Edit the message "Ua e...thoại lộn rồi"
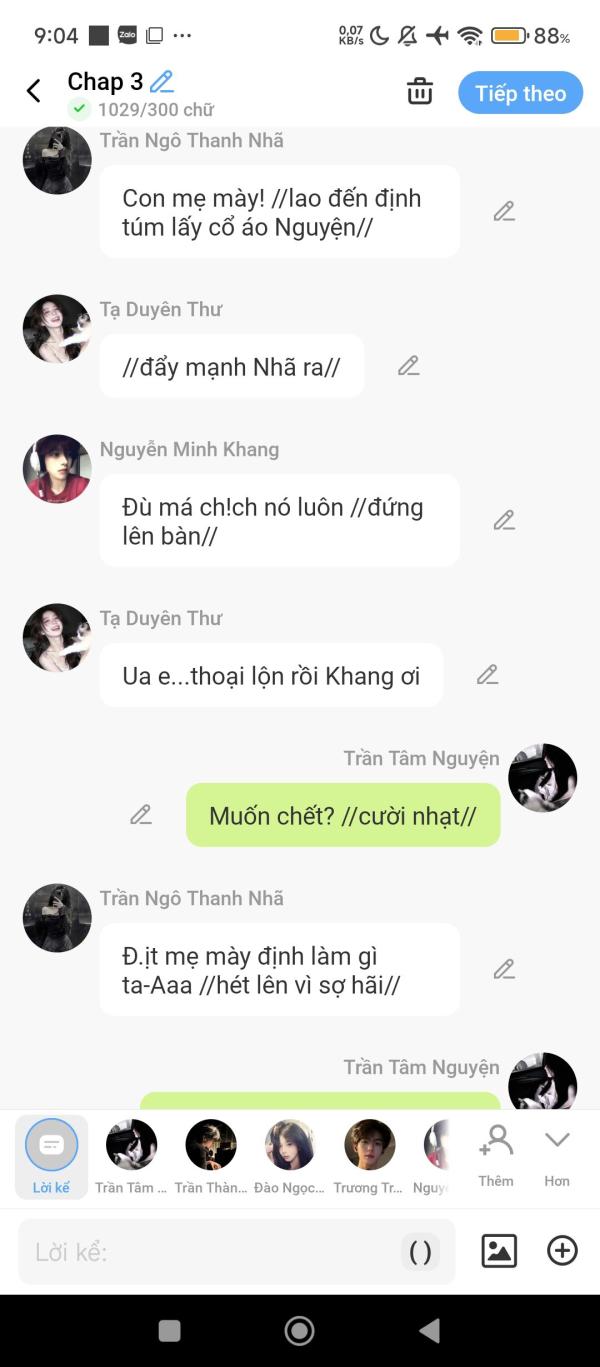The height and width of the screenshot is (1367, 600). click(487, 675)
